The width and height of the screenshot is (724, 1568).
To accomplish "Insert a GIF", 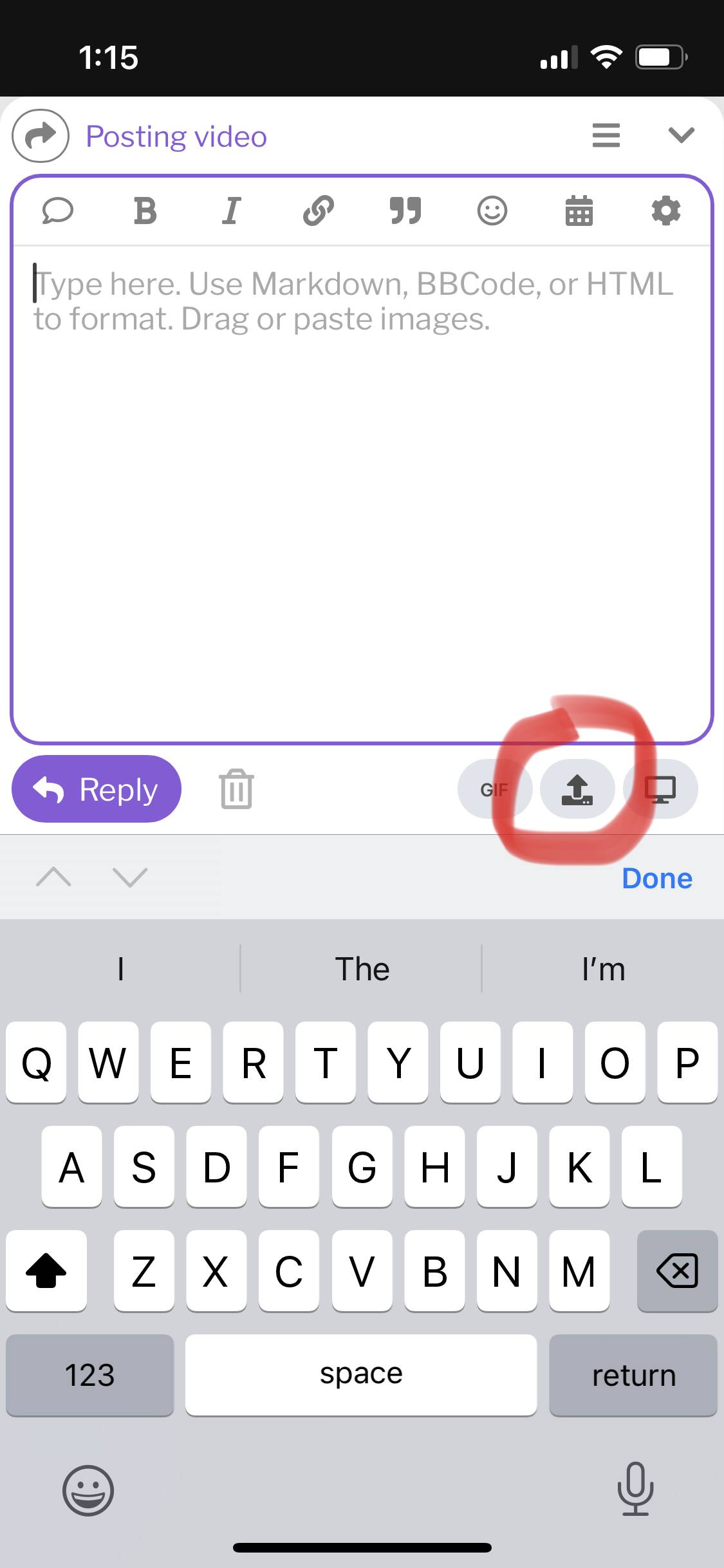I will pyautogui.click(x=494, y=789).
